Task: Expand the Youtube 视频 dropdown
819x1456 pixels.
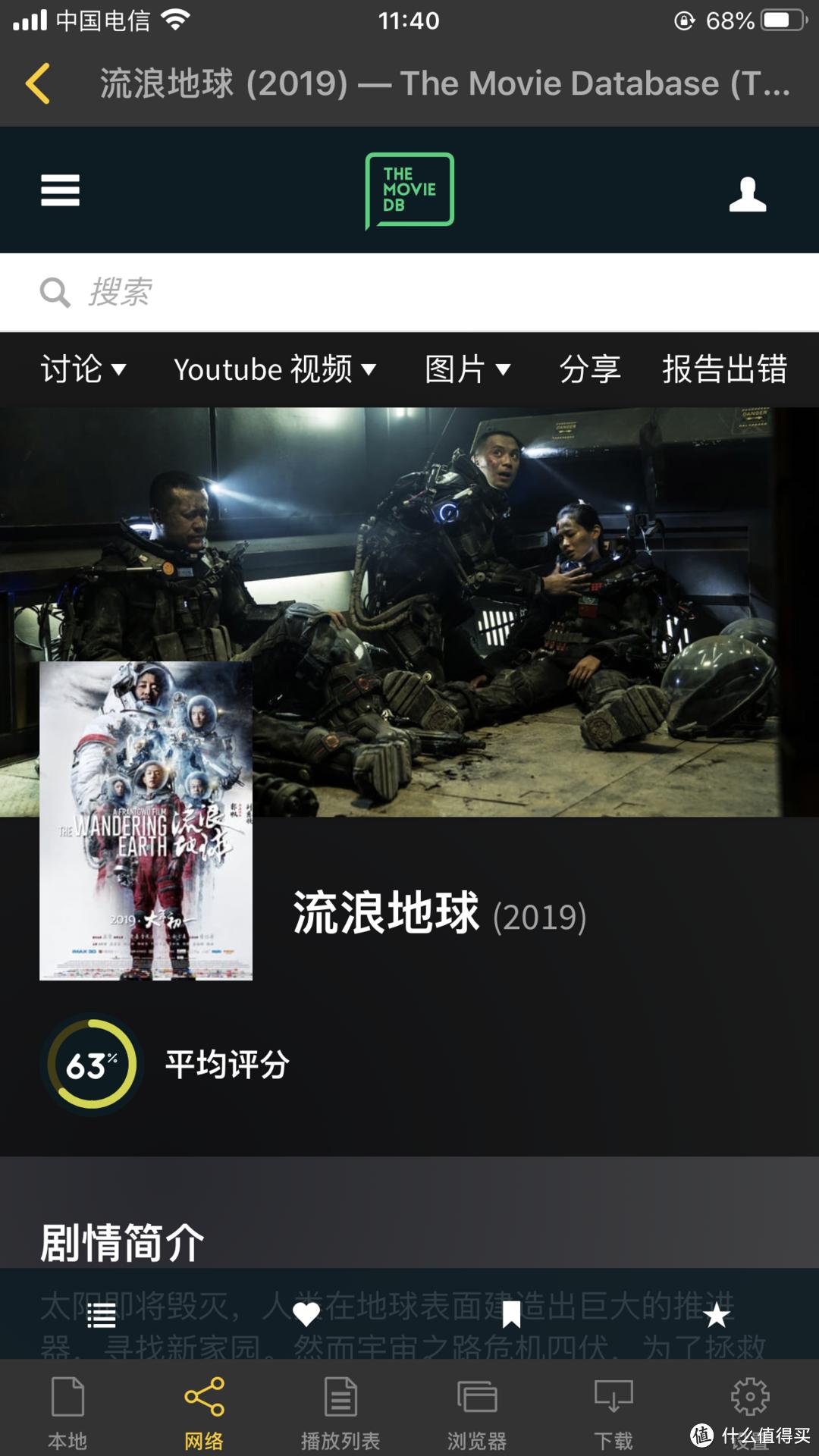Action: click(x=275, y=369)
